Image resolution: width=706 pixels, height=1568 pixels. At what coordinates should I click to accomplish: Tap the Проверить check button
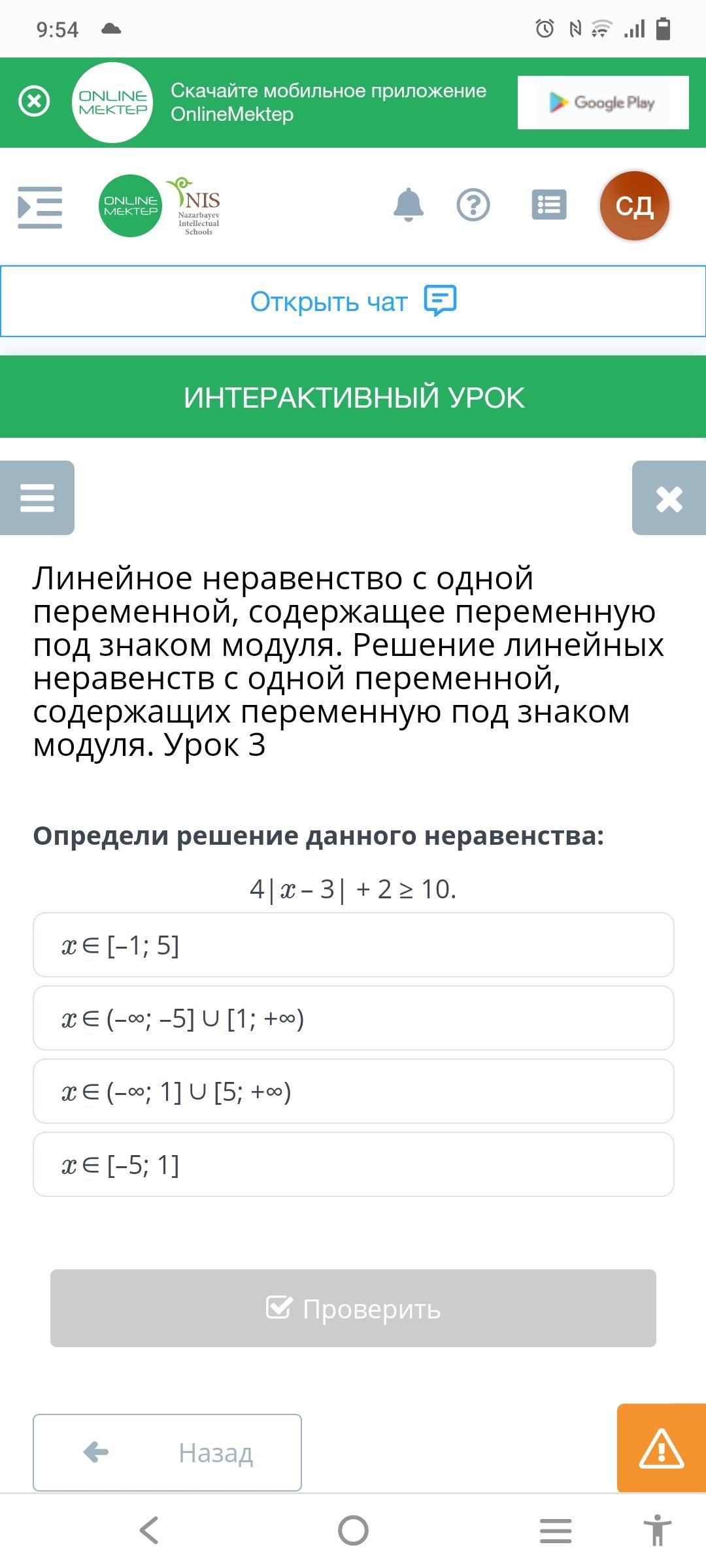353,1308
